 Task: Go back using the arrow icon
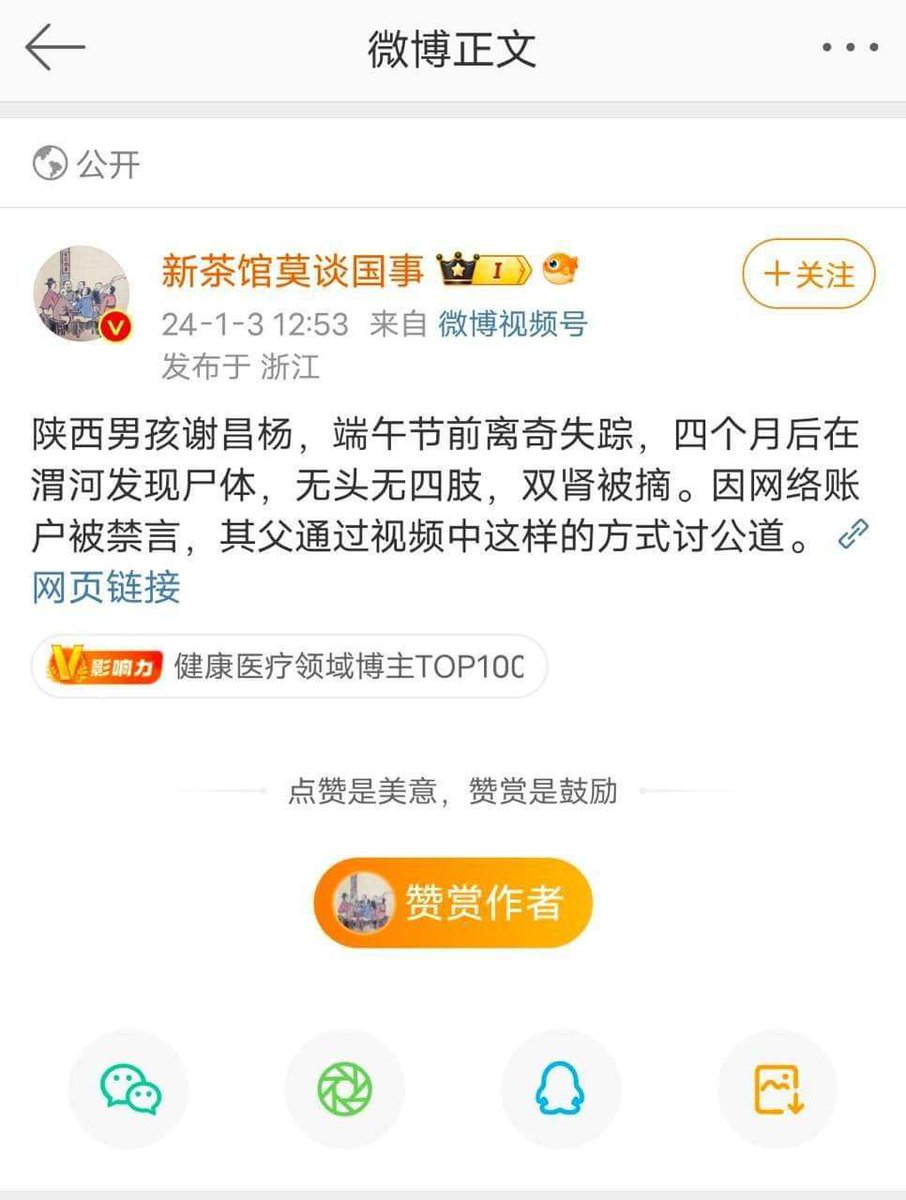55,48
